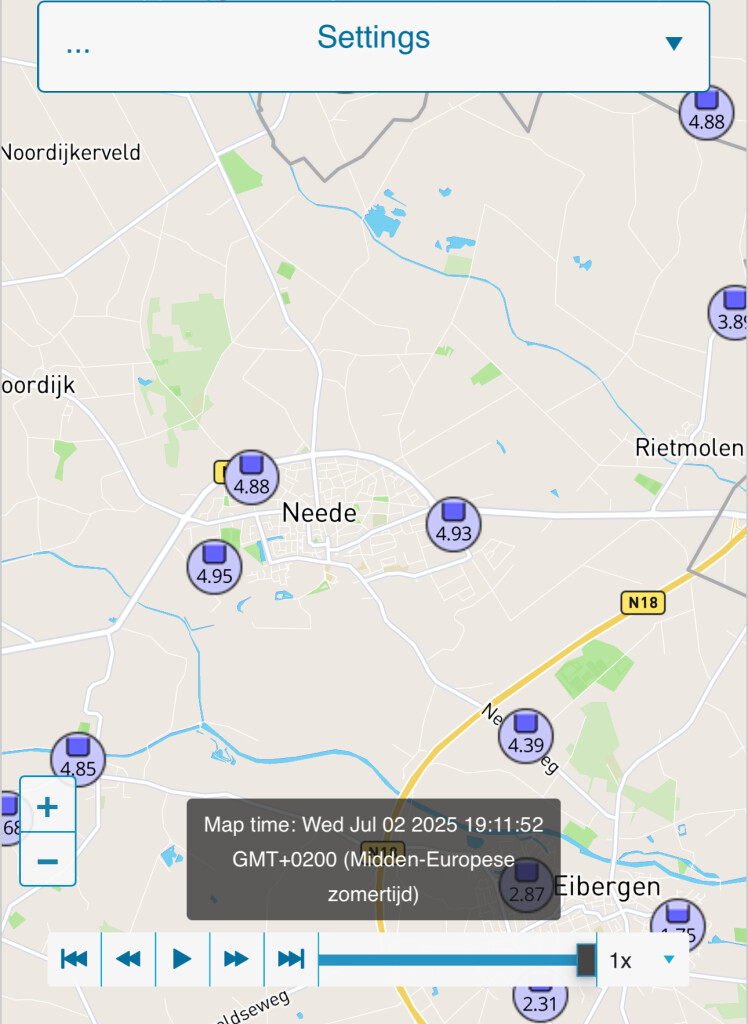748x1024 pixels.
Task: Zoom in on the map
Action: pos(48,806)
